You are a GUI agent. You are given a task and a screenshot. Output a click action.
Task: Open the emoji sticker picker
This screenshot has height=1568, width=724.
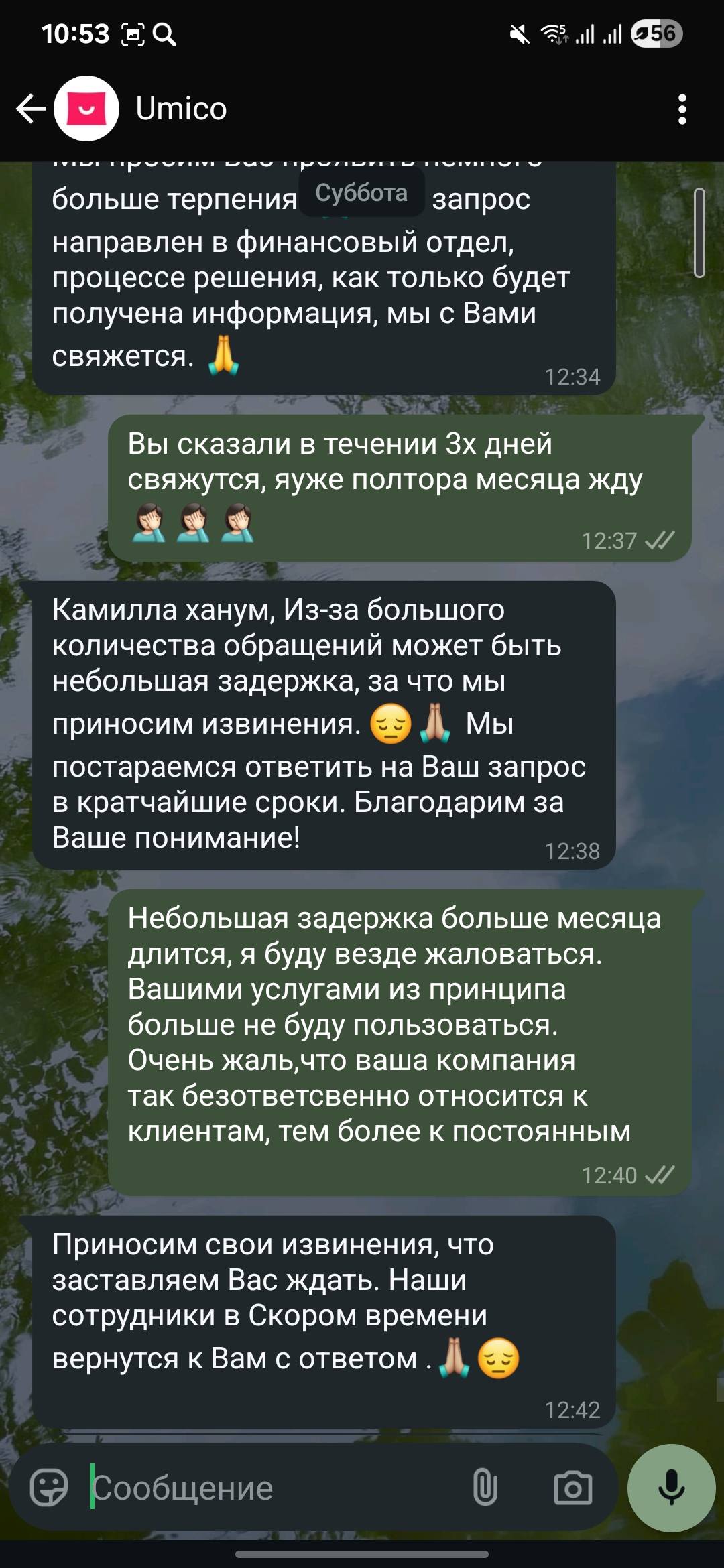click(50, 1488)
